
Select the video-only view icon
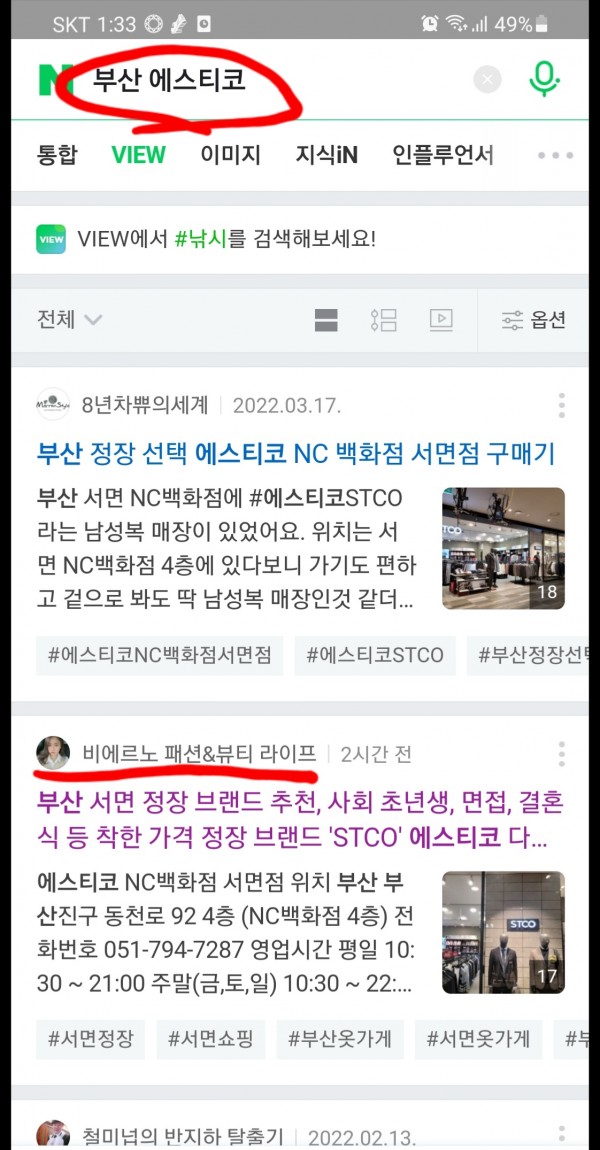[441, 320]
